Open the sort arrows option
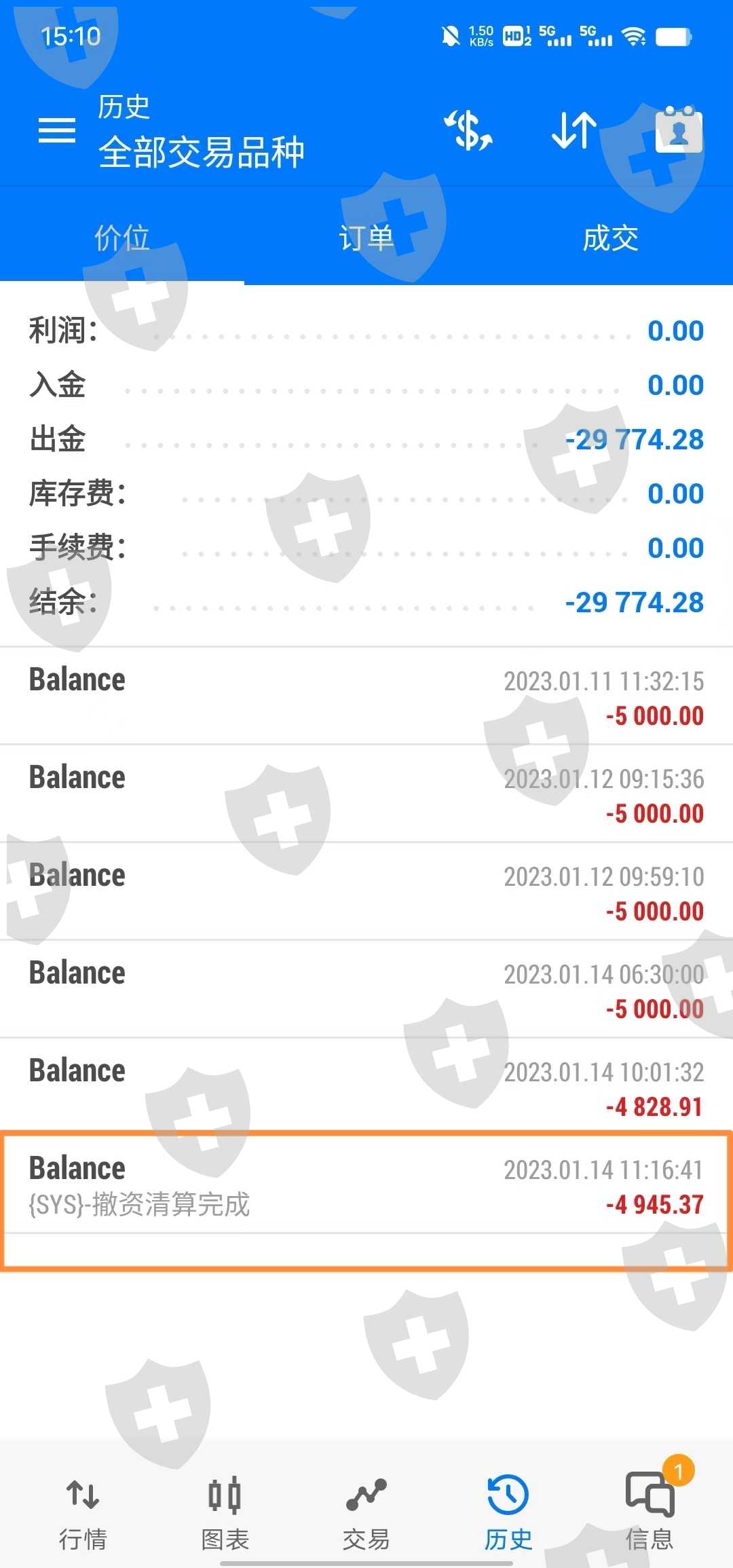733x1568 pixels. point(574,130)
